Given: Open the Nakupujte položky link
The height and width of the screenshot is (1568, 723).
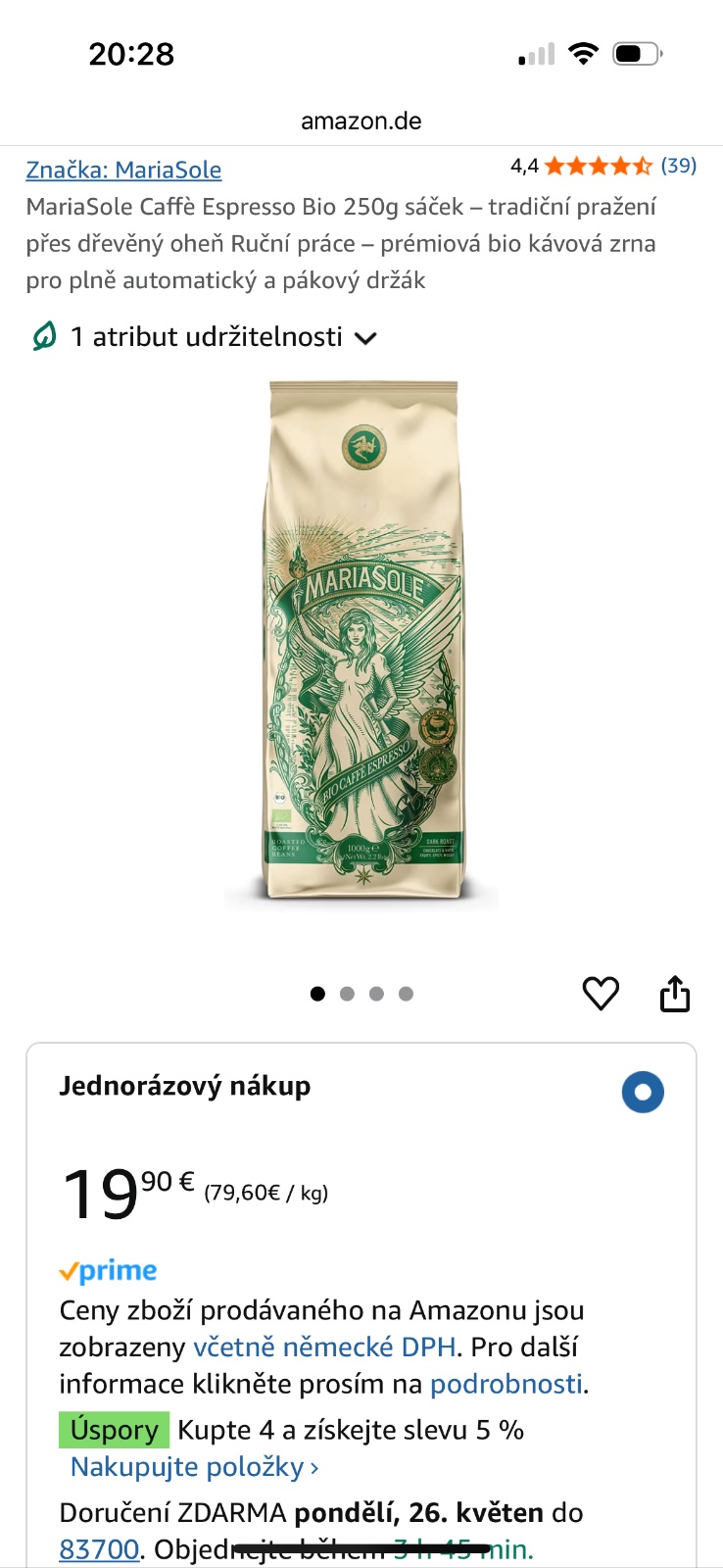Looking at the screenshot, I should click(x=194, y=1467).
